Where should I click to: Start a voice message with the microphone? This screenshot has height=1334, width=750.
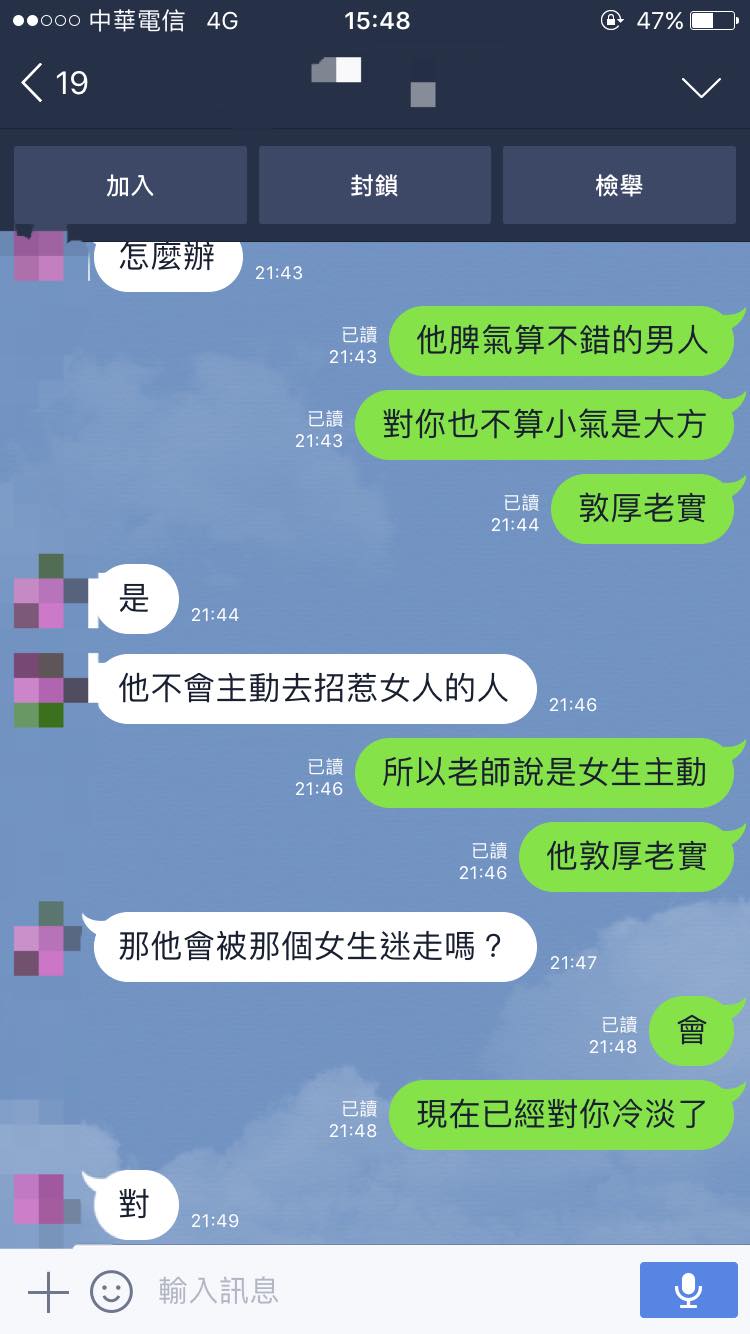687,1292
